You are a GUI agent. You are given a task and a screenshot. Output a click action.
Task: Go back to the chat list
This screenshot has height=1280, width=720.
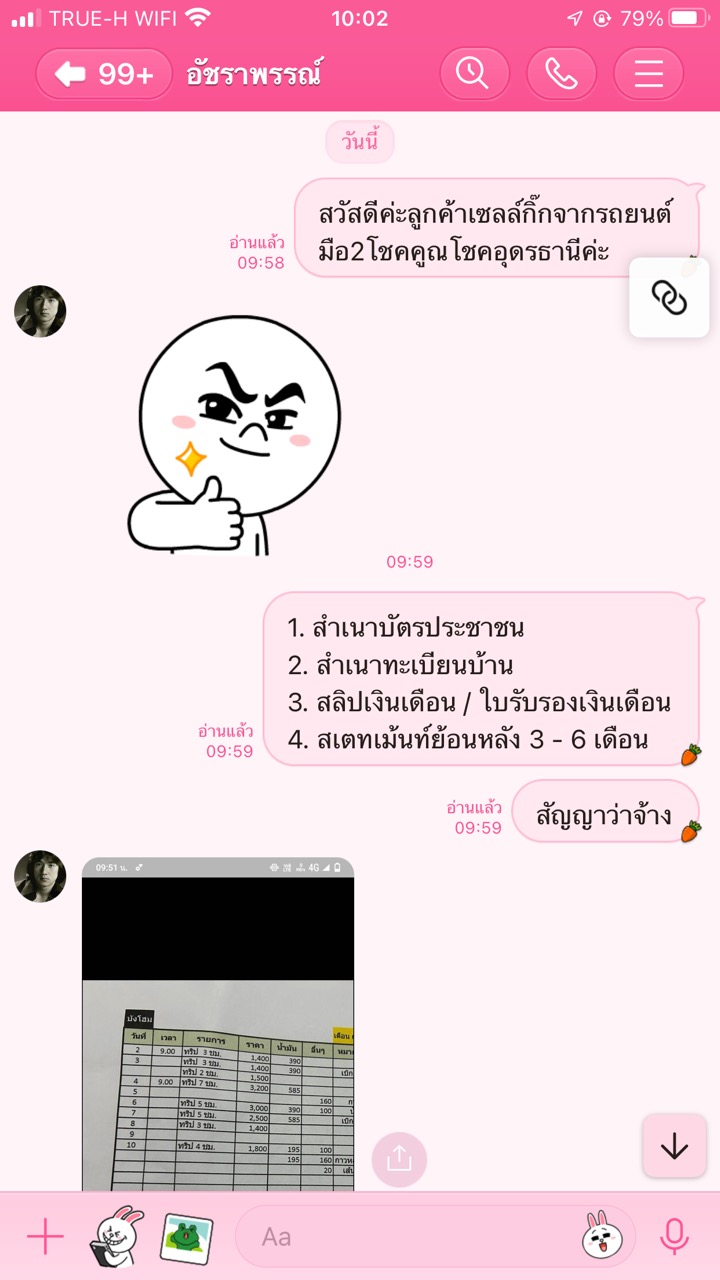pyautogui.click(x=104, y=74)
